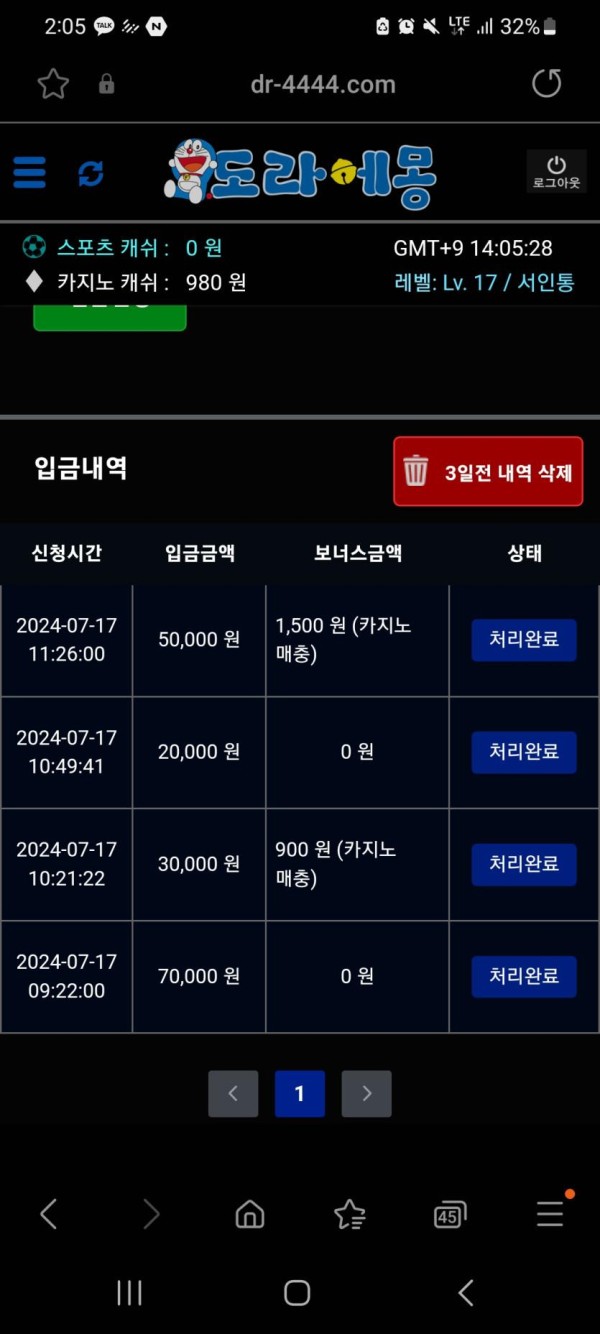Tap 처리완료 for the 30,000 원 deposit
600x1334 pixels.
pyautogui.click(x=524, y=864)
